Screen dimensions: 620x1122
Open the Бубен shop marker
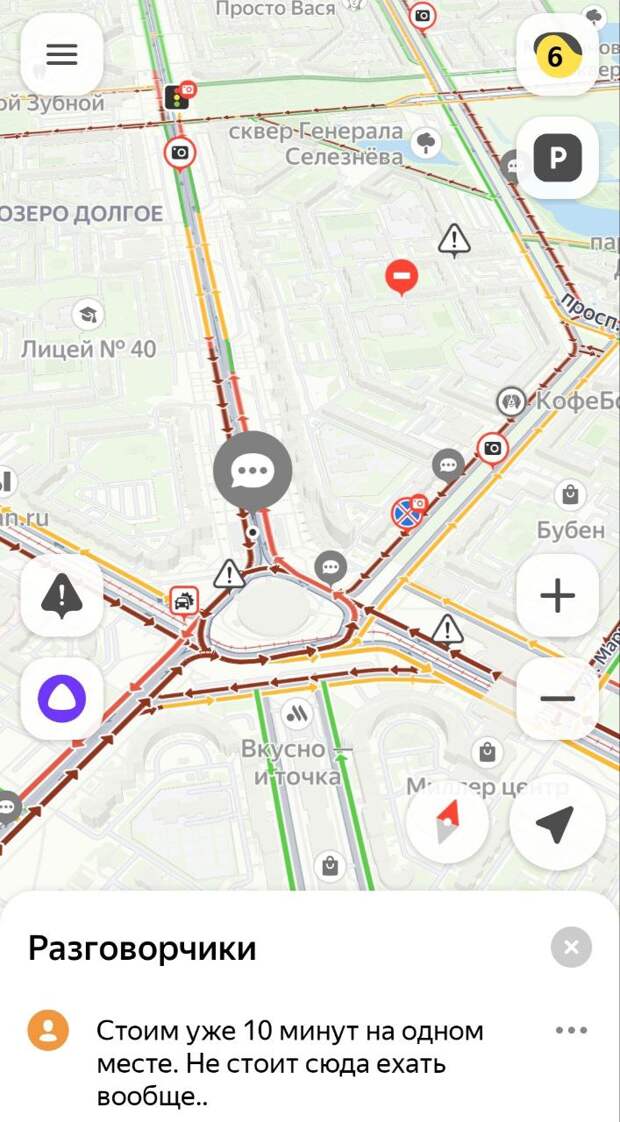click(570, 494)
